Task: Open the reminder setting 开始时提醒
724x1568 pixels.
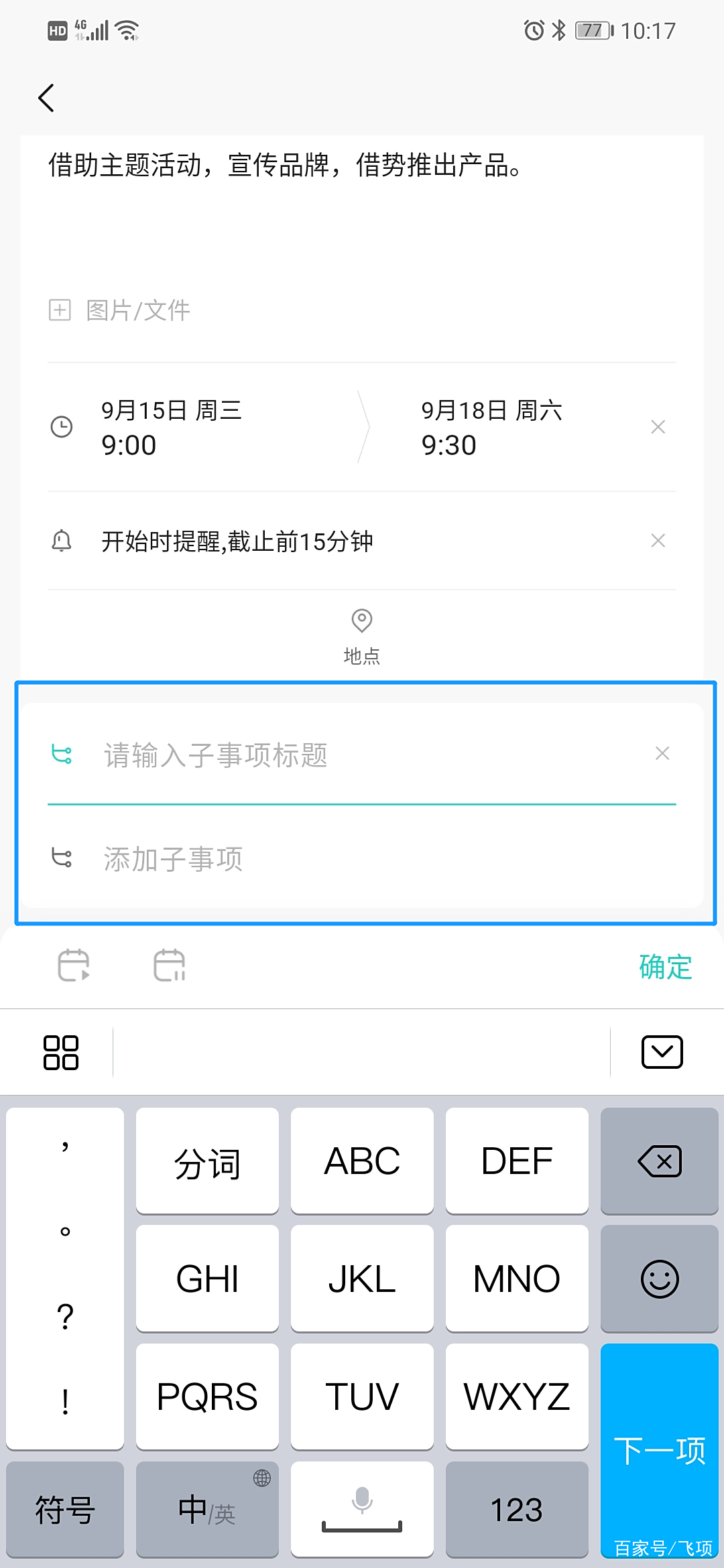Action: pyautogui.click(x=237, y=541)
